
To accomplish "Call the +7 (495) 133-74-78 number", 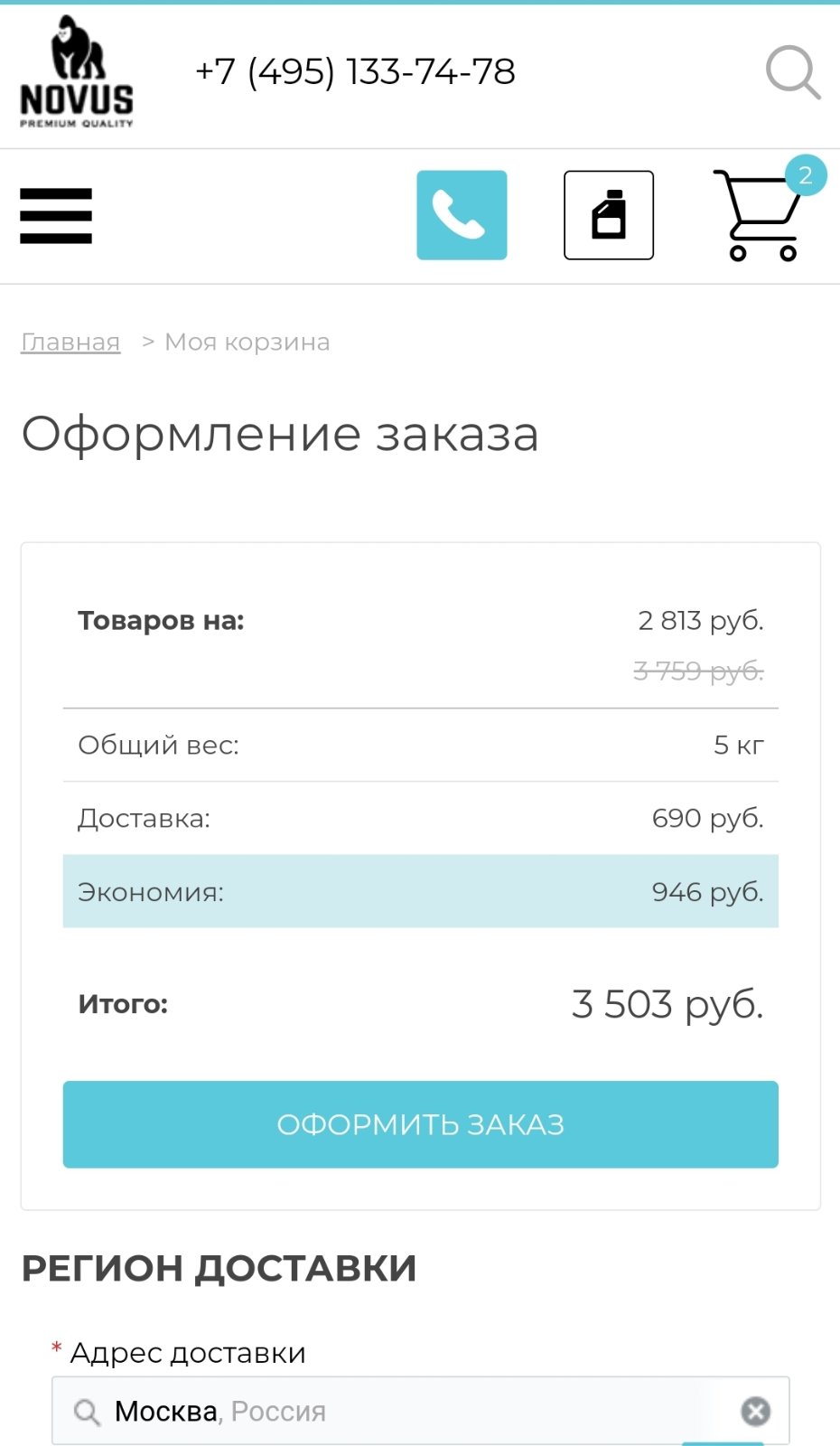I will point(355,71).
